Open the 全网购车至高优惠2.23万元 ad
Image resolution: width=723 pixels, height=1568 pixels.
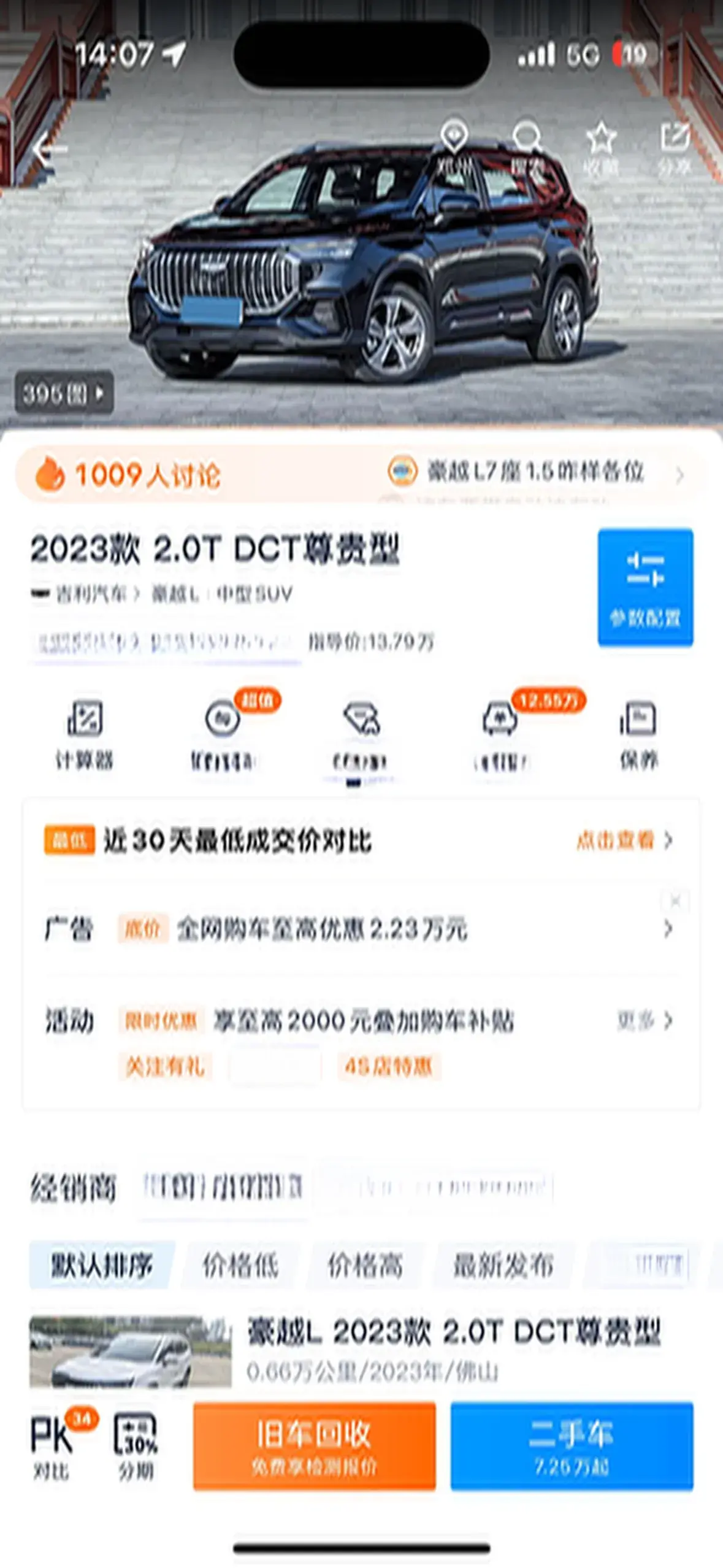(x=322, y=929)
